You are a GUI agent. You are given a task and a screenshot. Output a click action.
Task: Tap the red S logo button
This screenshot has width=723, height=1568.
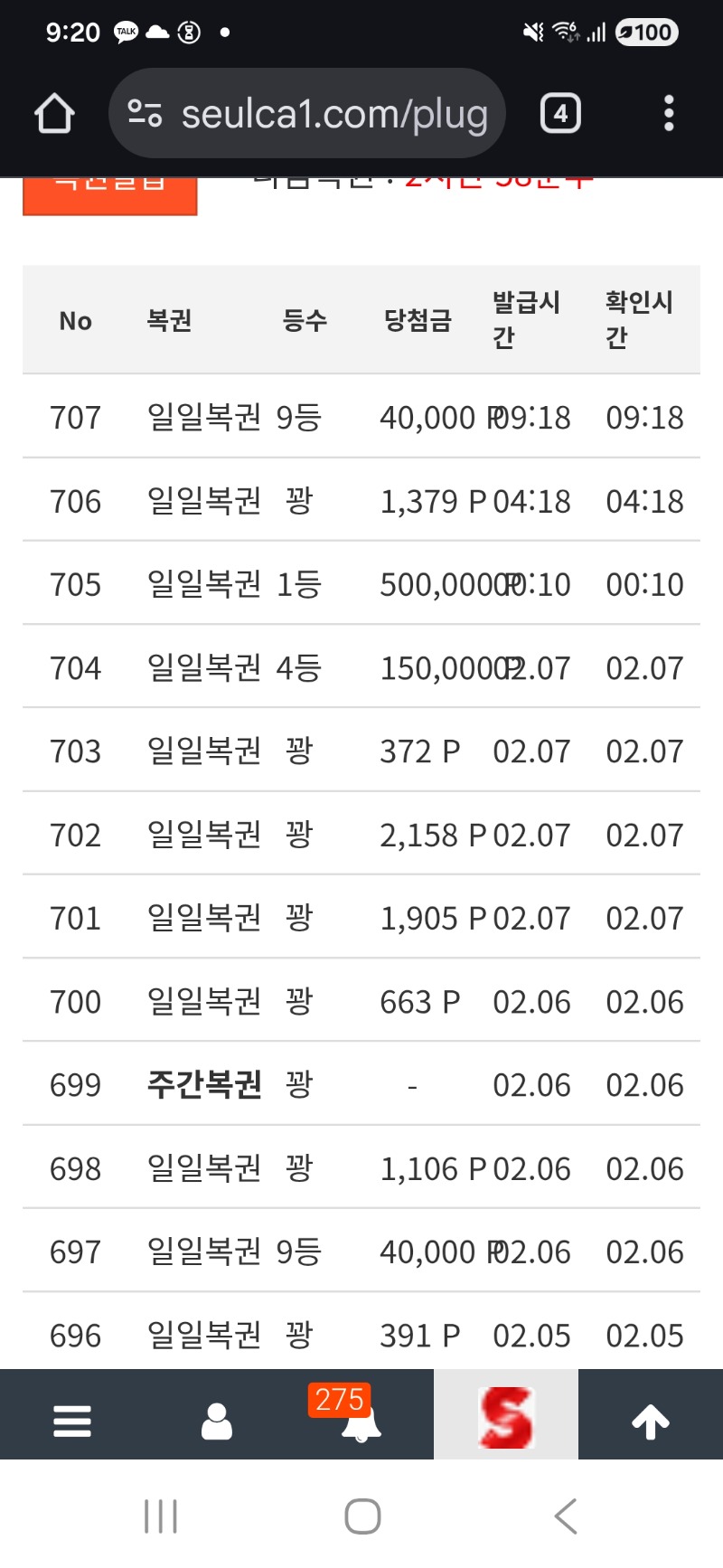point(506,1417)
